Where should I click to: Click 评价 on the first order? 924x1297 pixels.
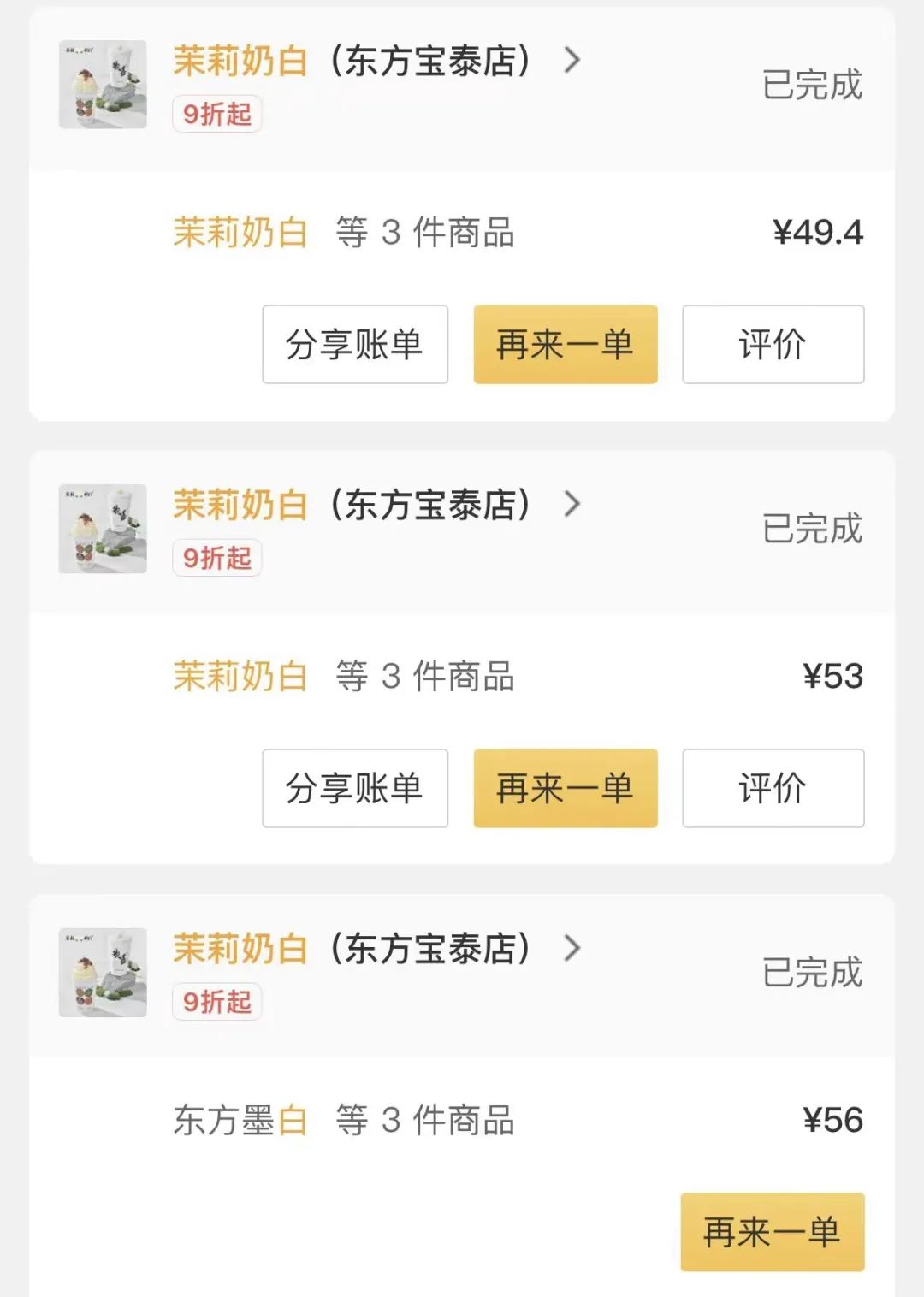772,344
